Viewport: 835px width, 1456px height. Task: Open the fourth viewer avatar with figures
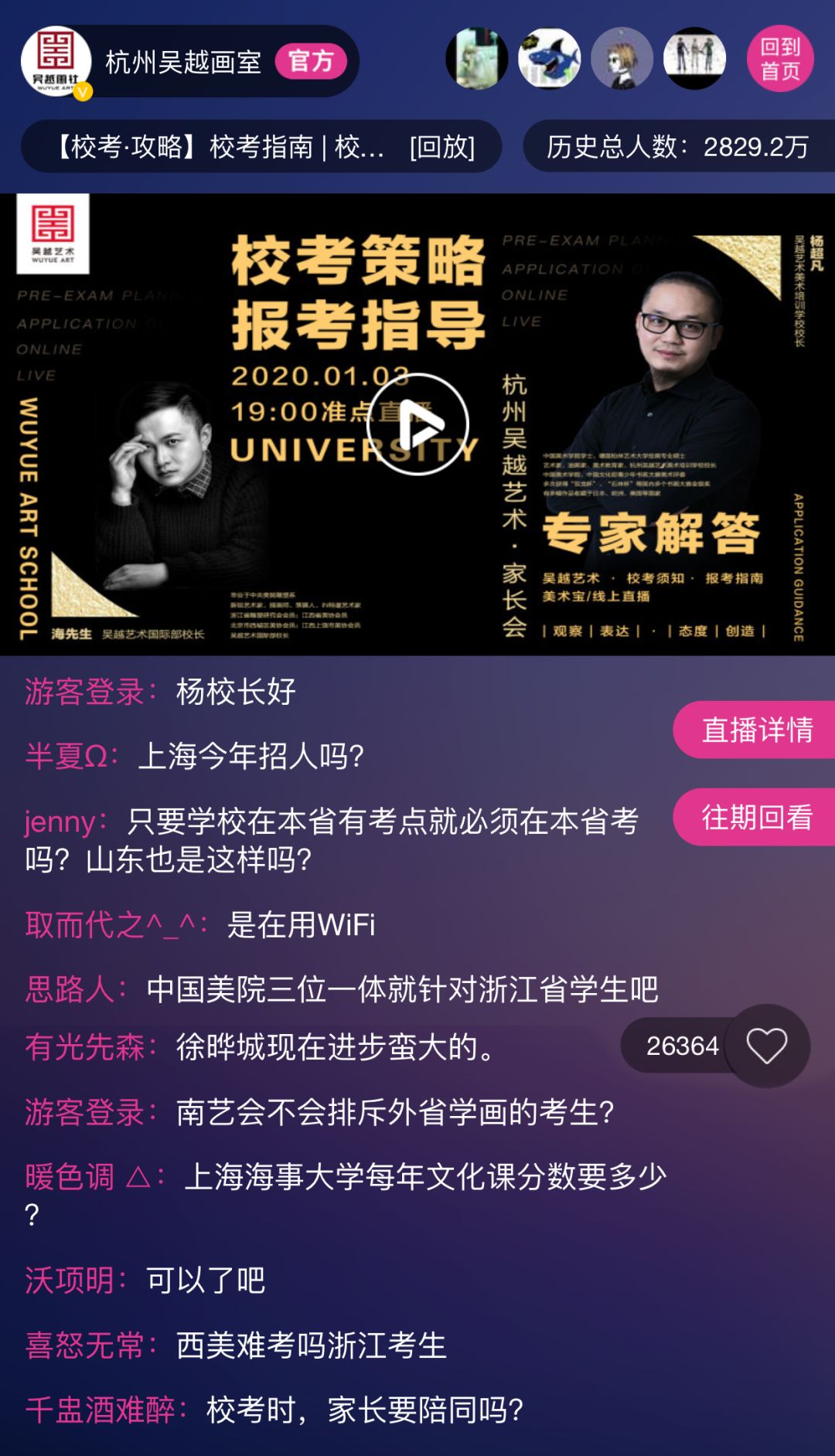point(694,59)
